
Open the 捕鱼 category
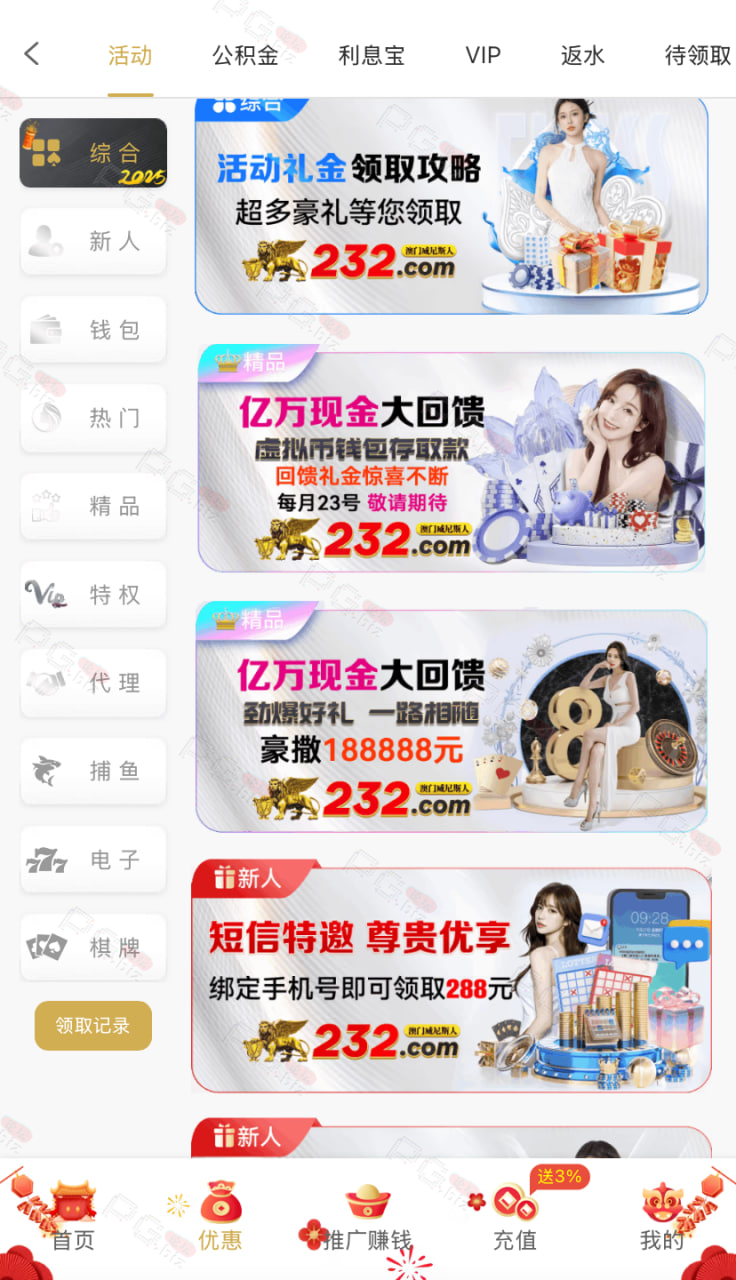pyautogui.click(x=93, y=770)
